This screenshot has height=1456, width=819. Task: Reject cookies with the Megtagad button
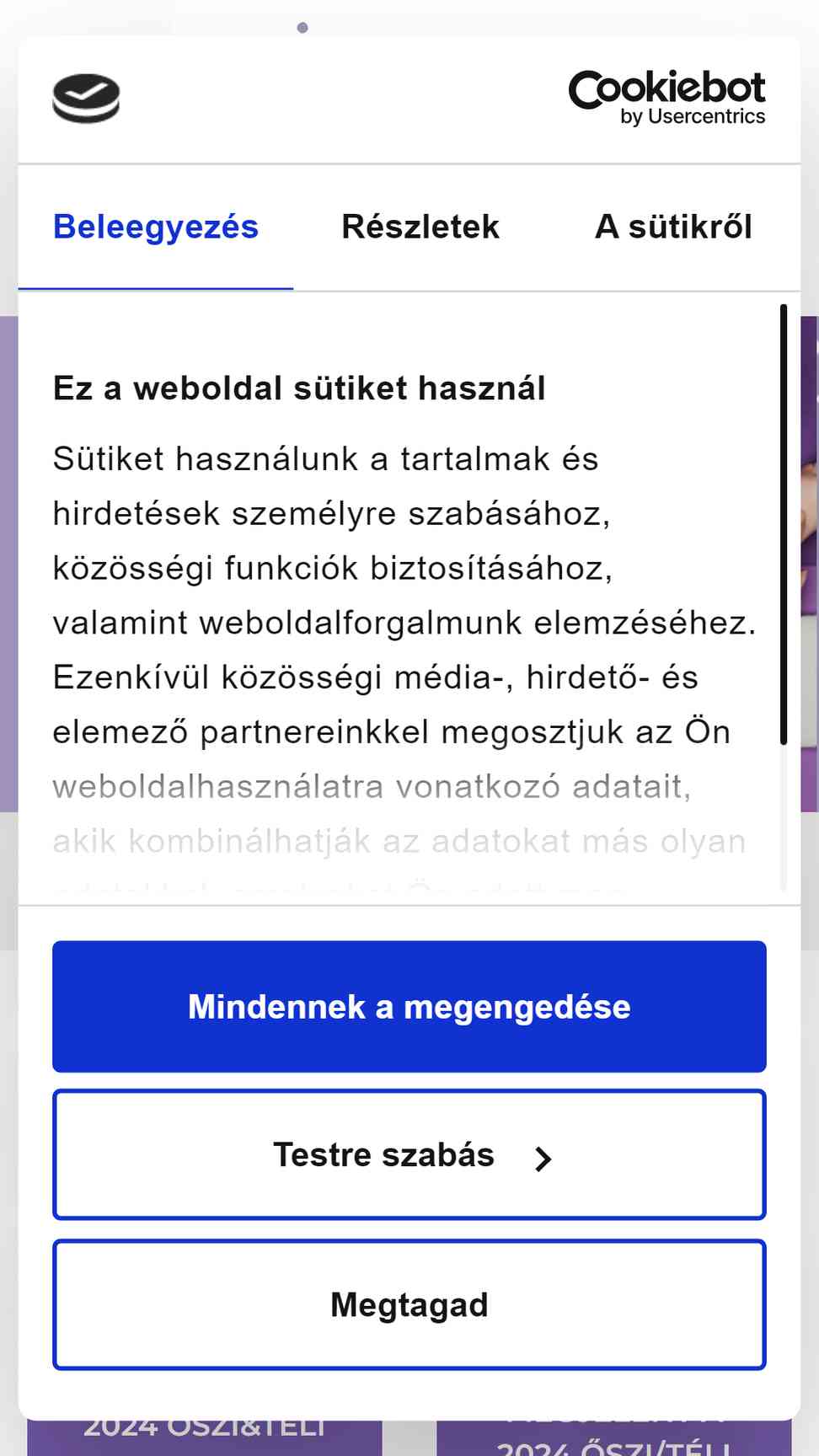click(x=409, y=1305)
